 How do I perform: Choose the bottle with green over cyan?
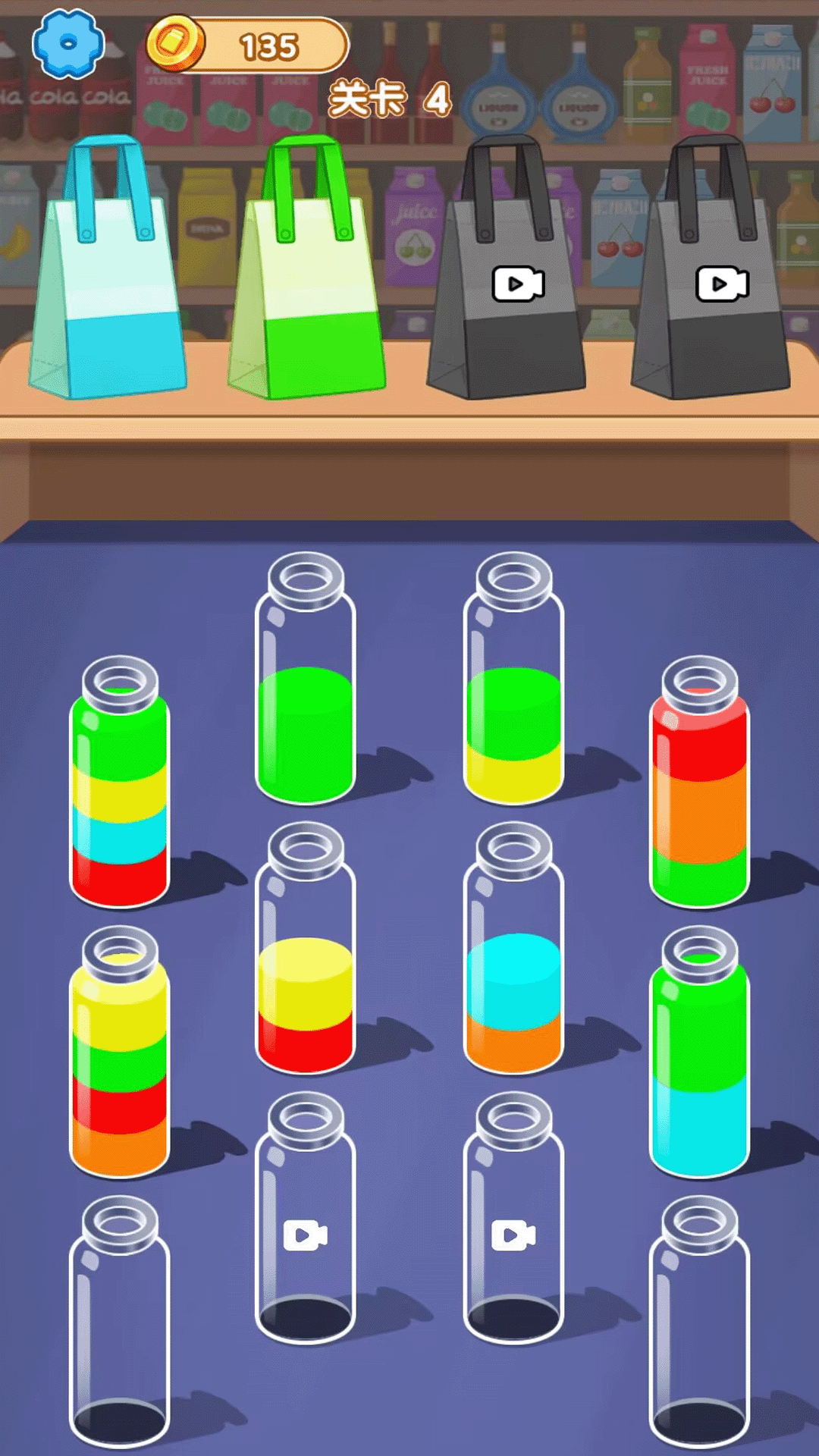pos(699,1062)
